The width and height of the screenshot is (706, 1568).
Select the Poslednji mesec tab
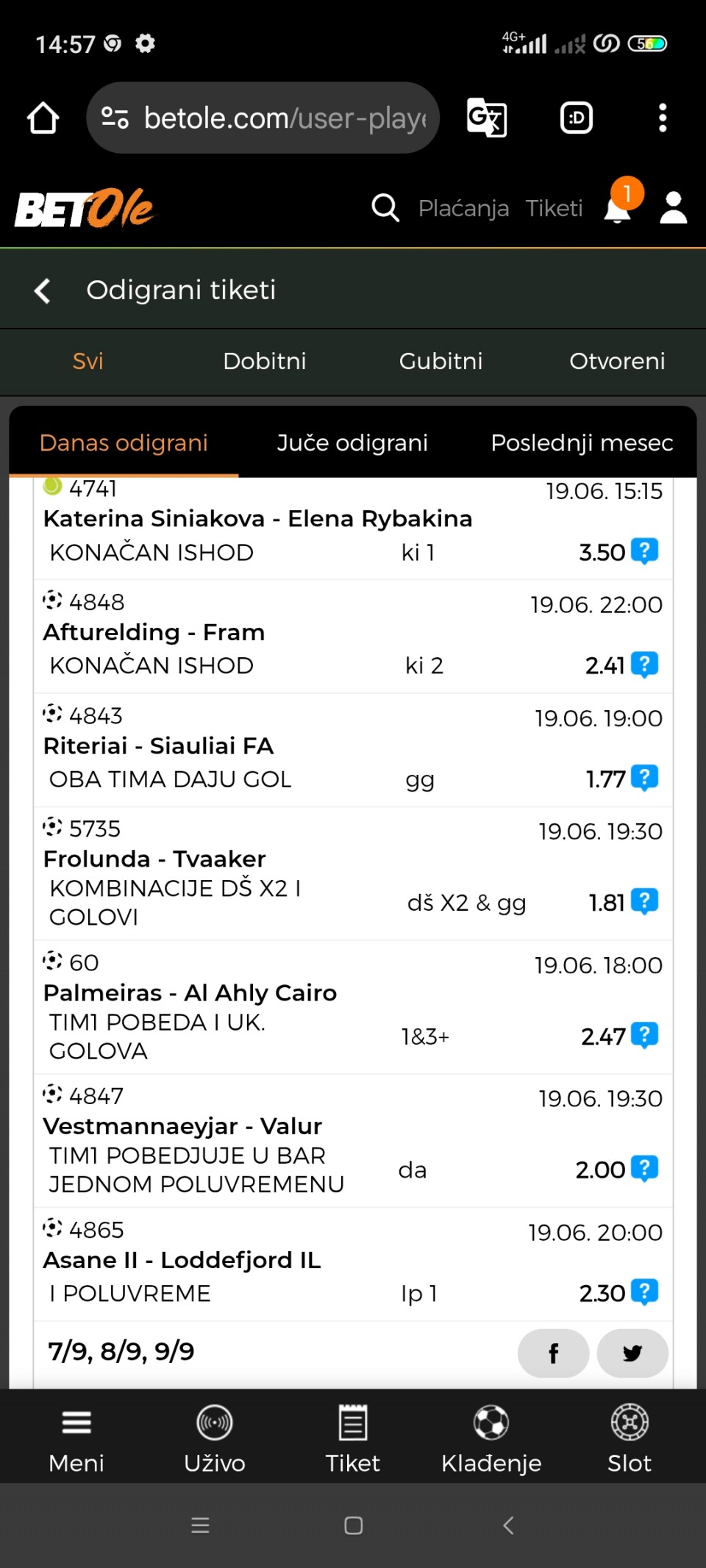(582, 443)
